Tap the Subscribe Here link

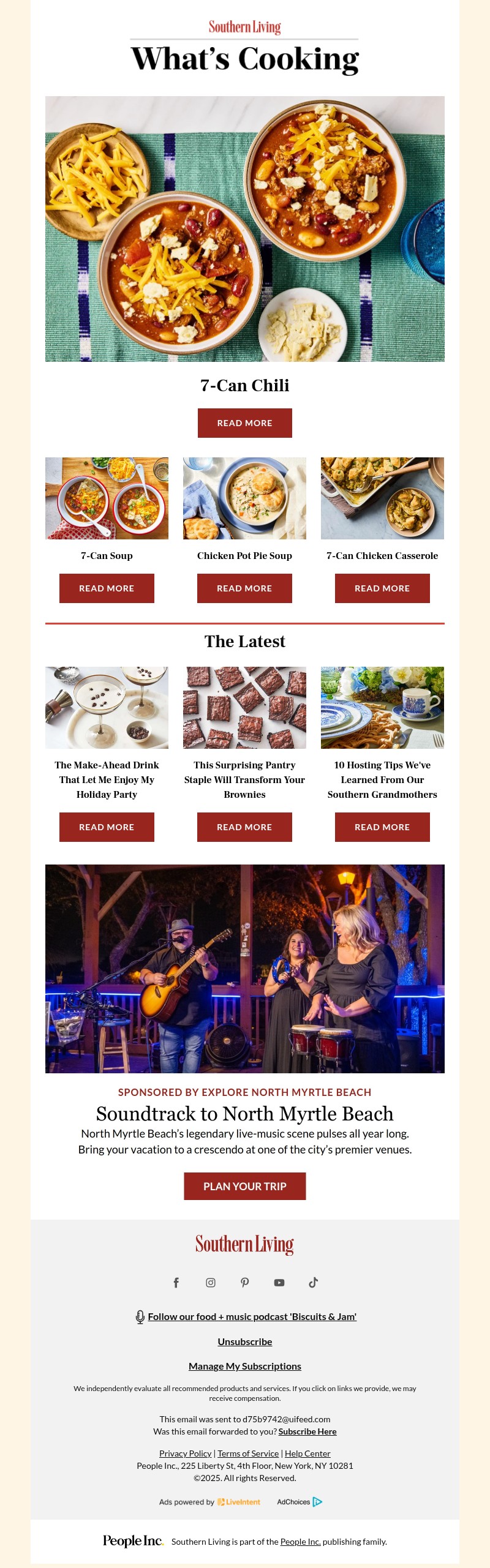tap(307, 1431)
